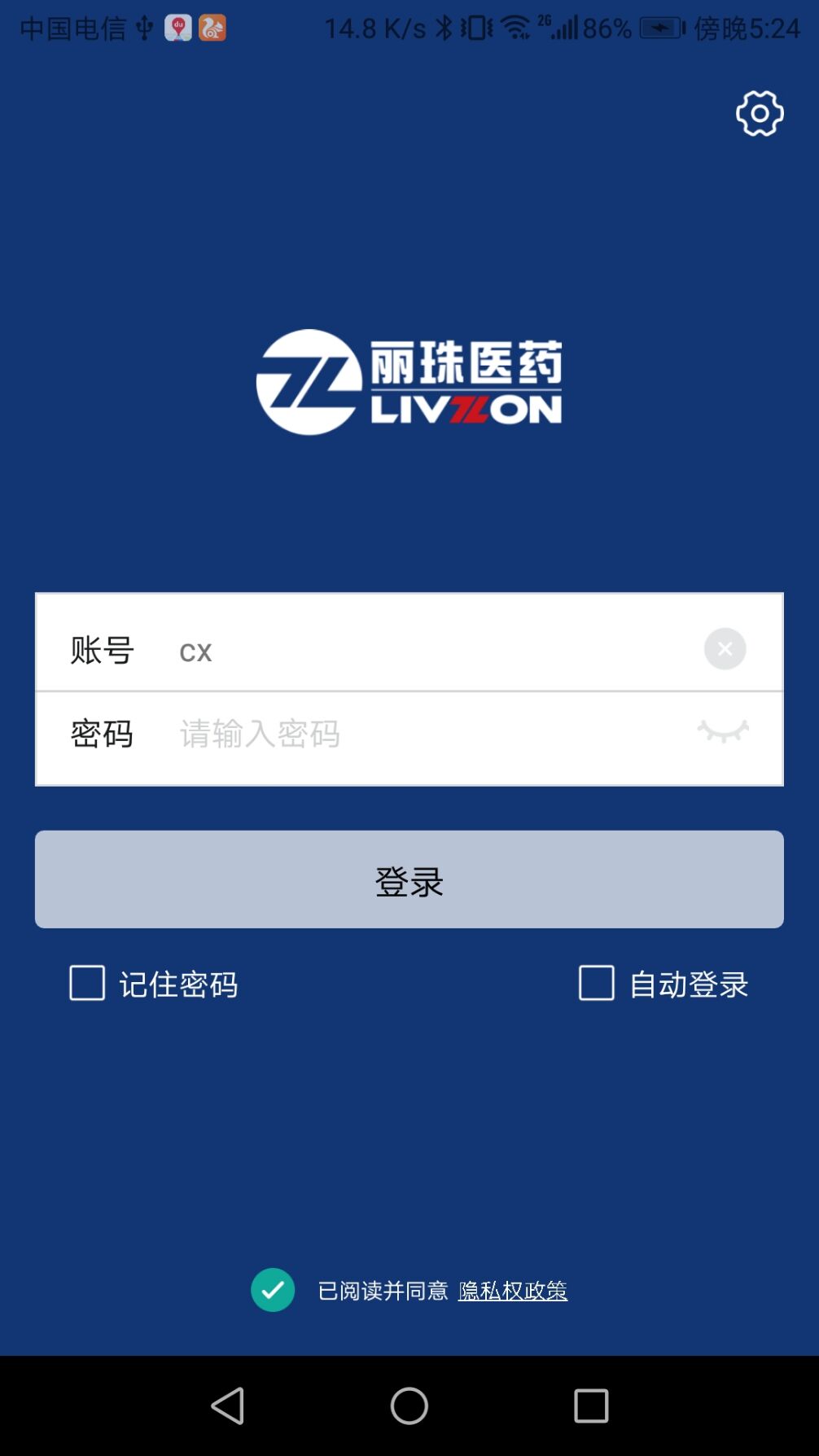Check the 记住密码 checkbox
Screen dimensions: 819x1456
click(87, 983)
